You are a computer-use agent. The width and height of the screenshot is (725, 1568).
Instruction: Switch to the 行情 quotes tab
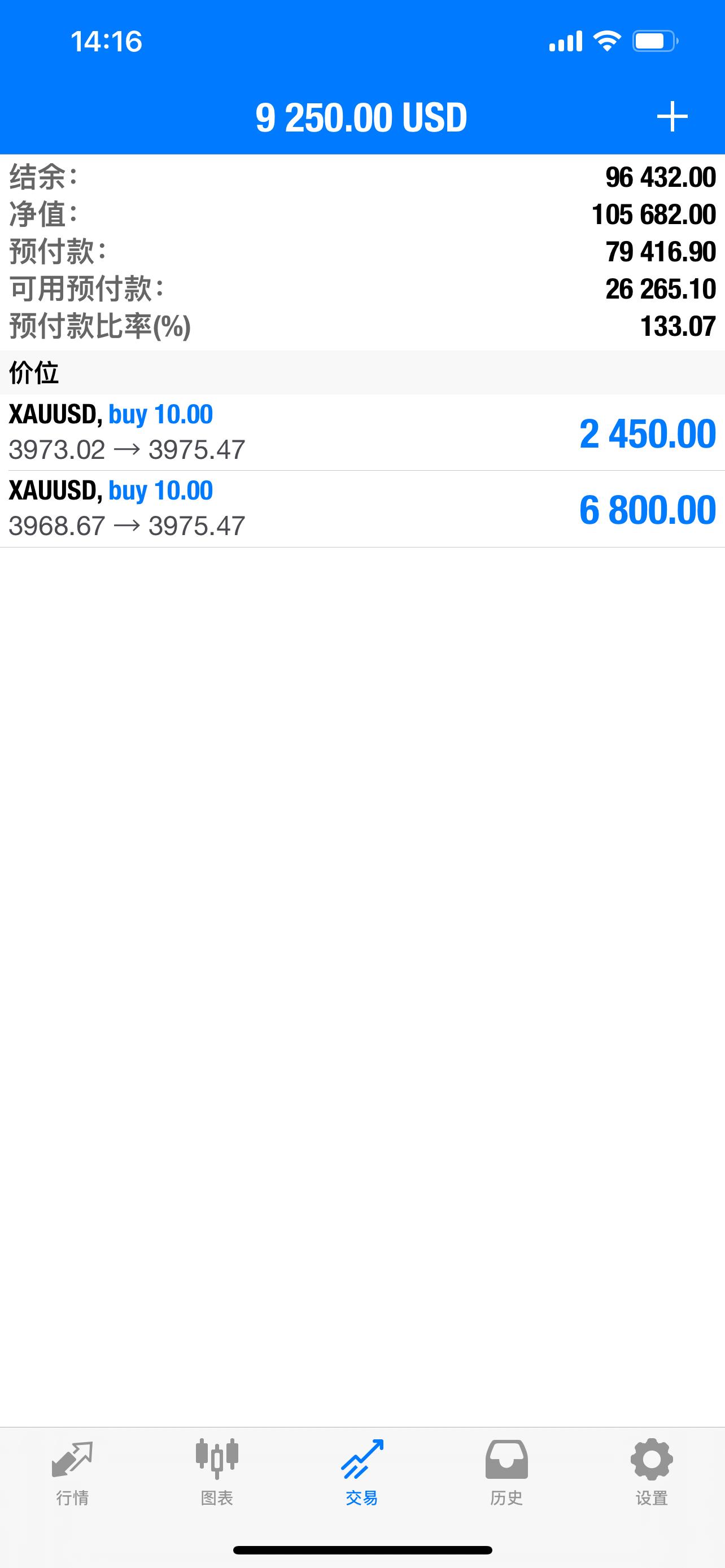pyautogui.click(x=72, y=1472)
